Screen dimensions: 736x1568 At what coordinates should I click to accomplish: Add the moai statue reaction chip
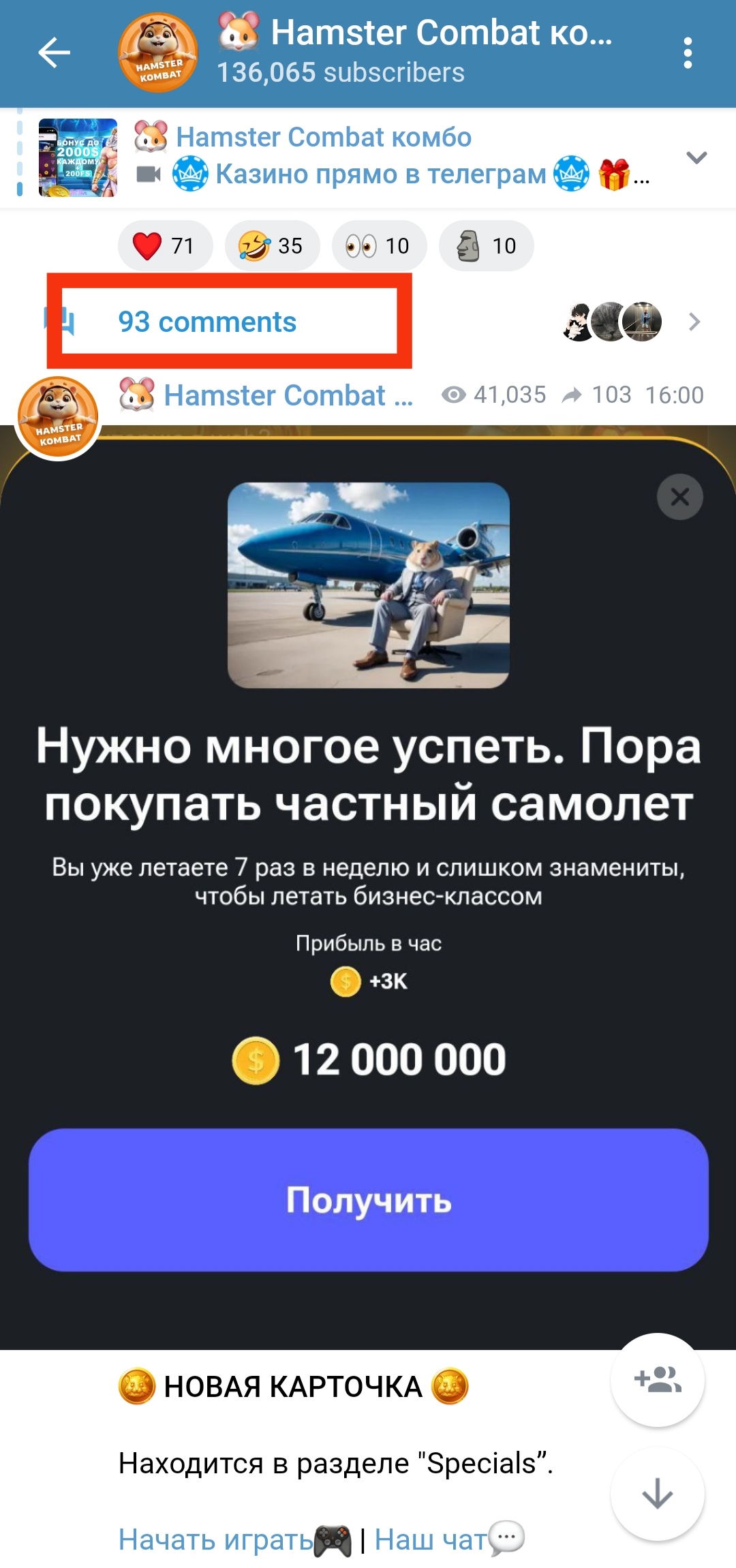pos(485,245)
